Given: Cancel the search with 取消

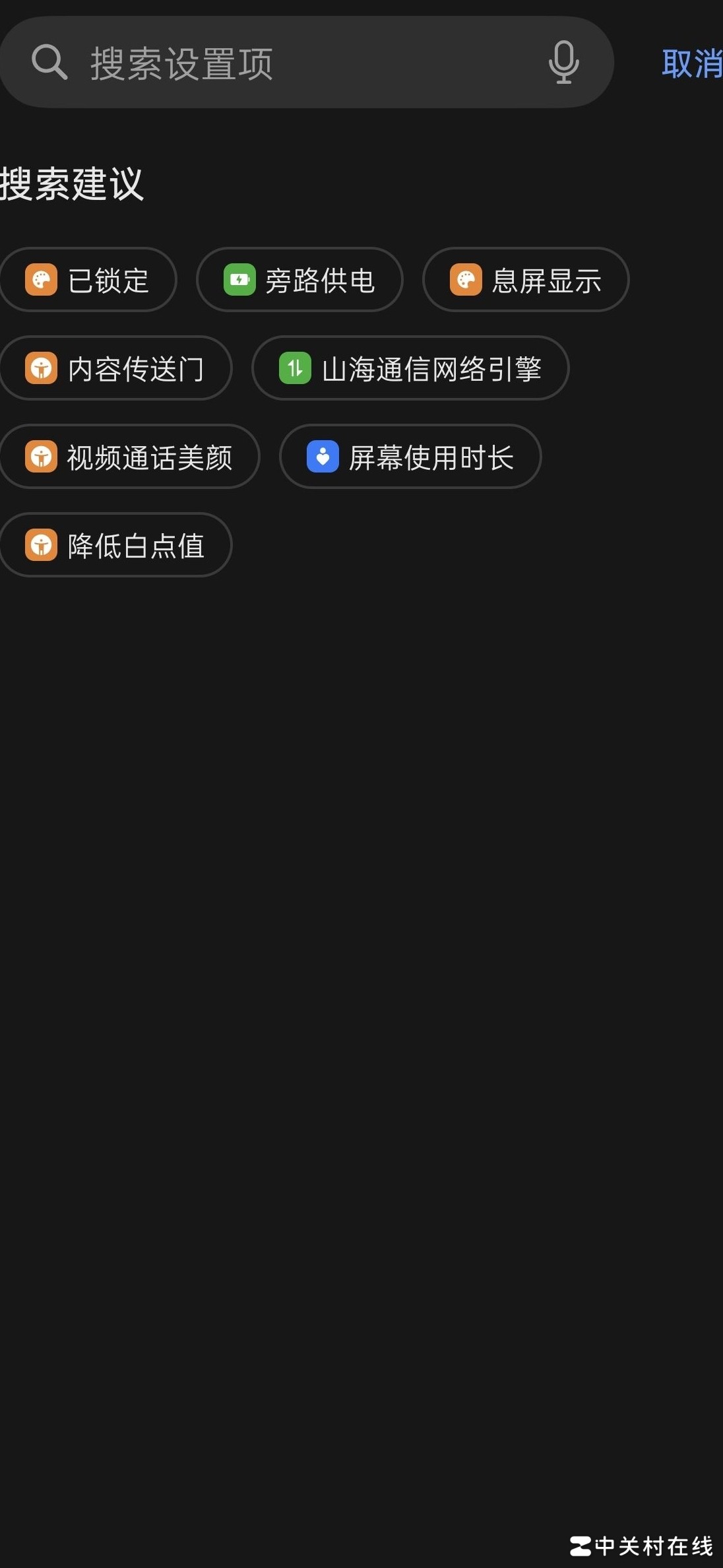Looking at the screenshot, I should pos(691,64).
